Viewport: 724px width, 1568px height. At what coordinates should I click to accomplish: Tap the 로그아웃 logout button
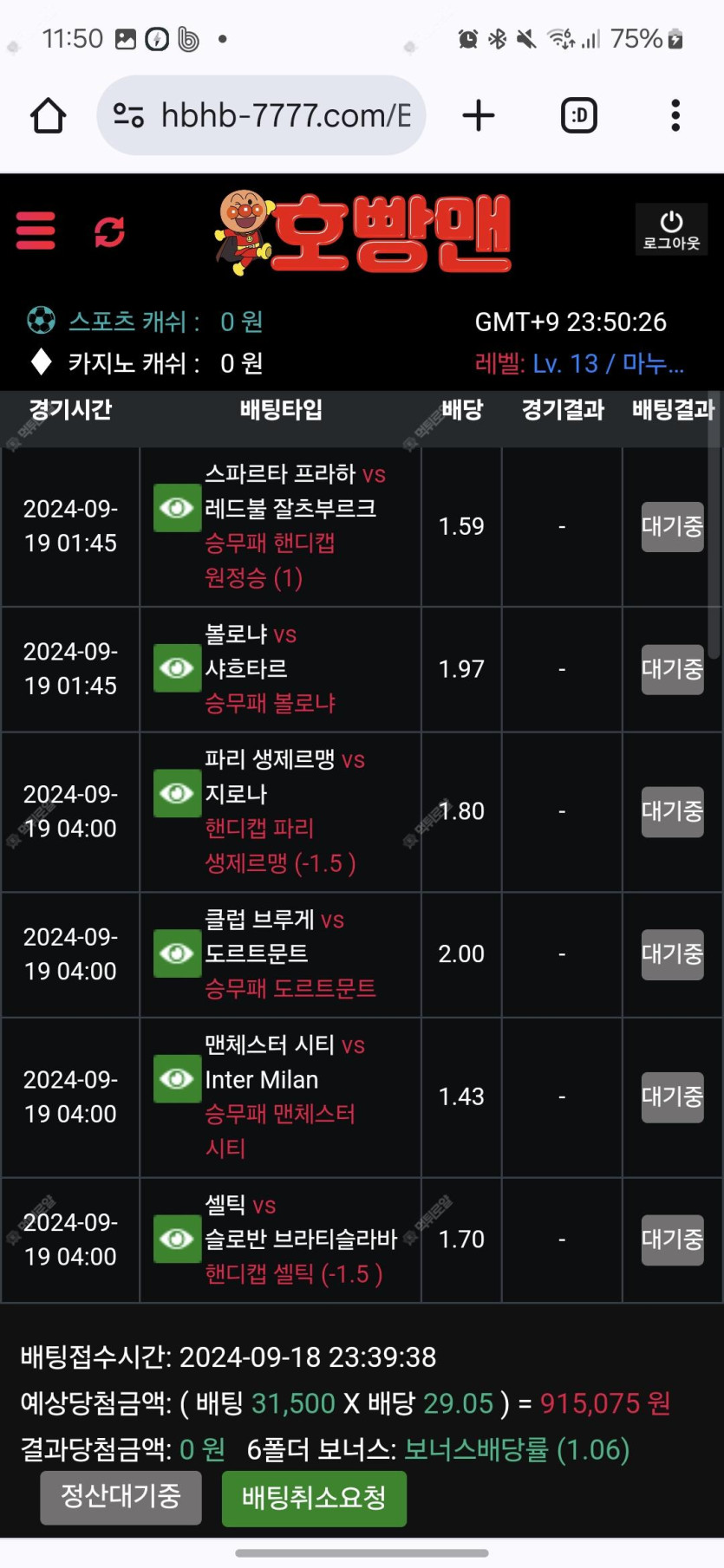tap(671, 230)
